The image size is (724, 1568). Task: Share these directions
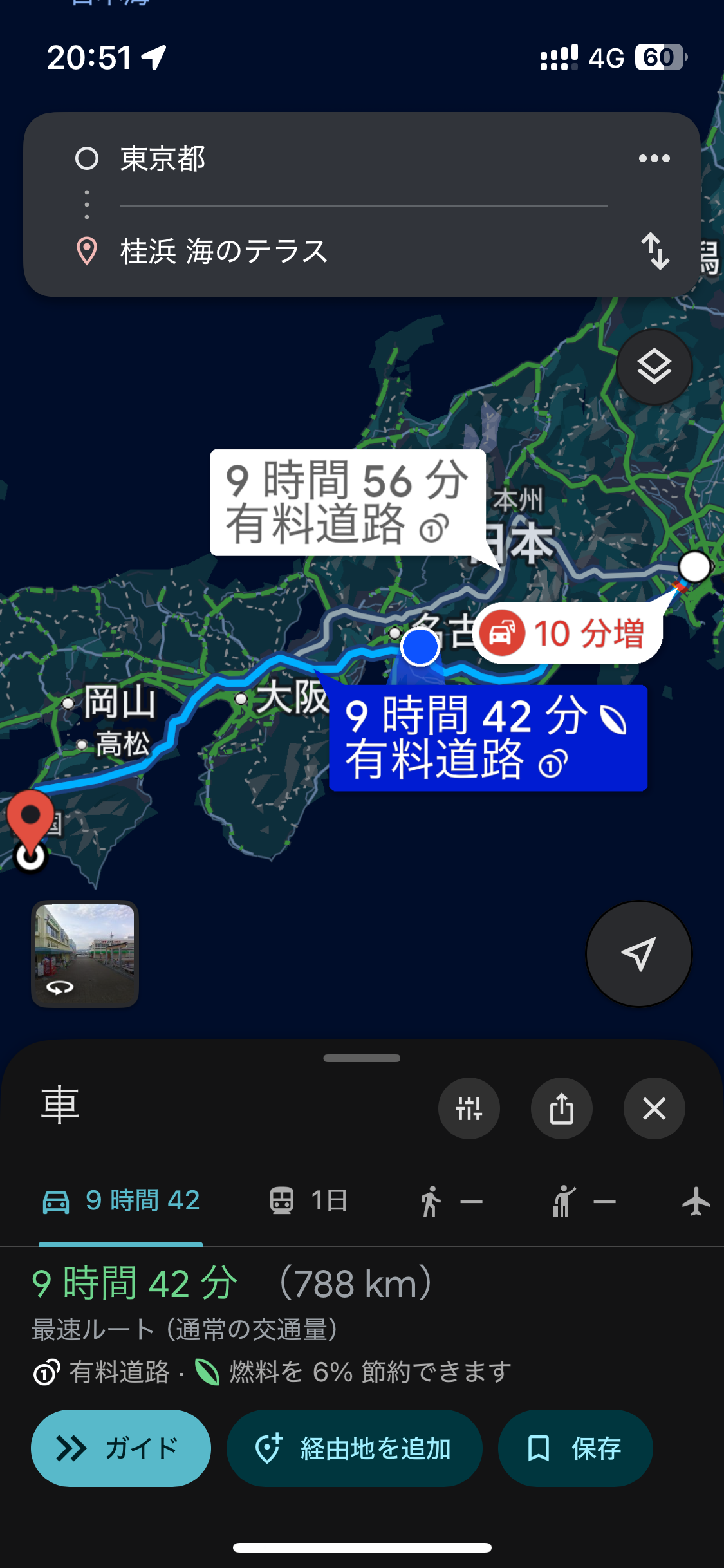pos(561,1108)
